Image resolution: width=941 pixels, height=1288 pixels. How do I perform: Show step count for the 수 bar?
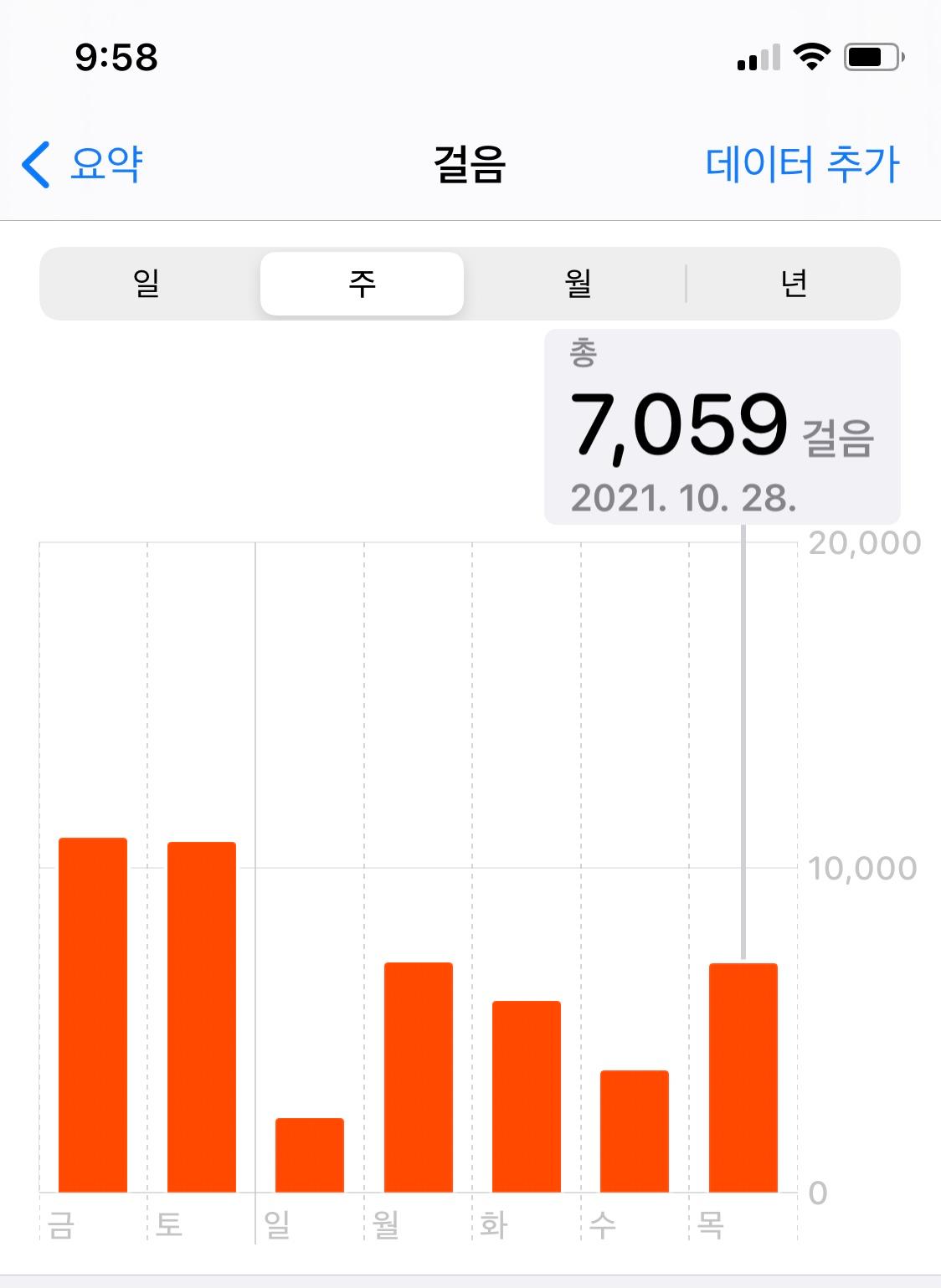[635, 1131]
